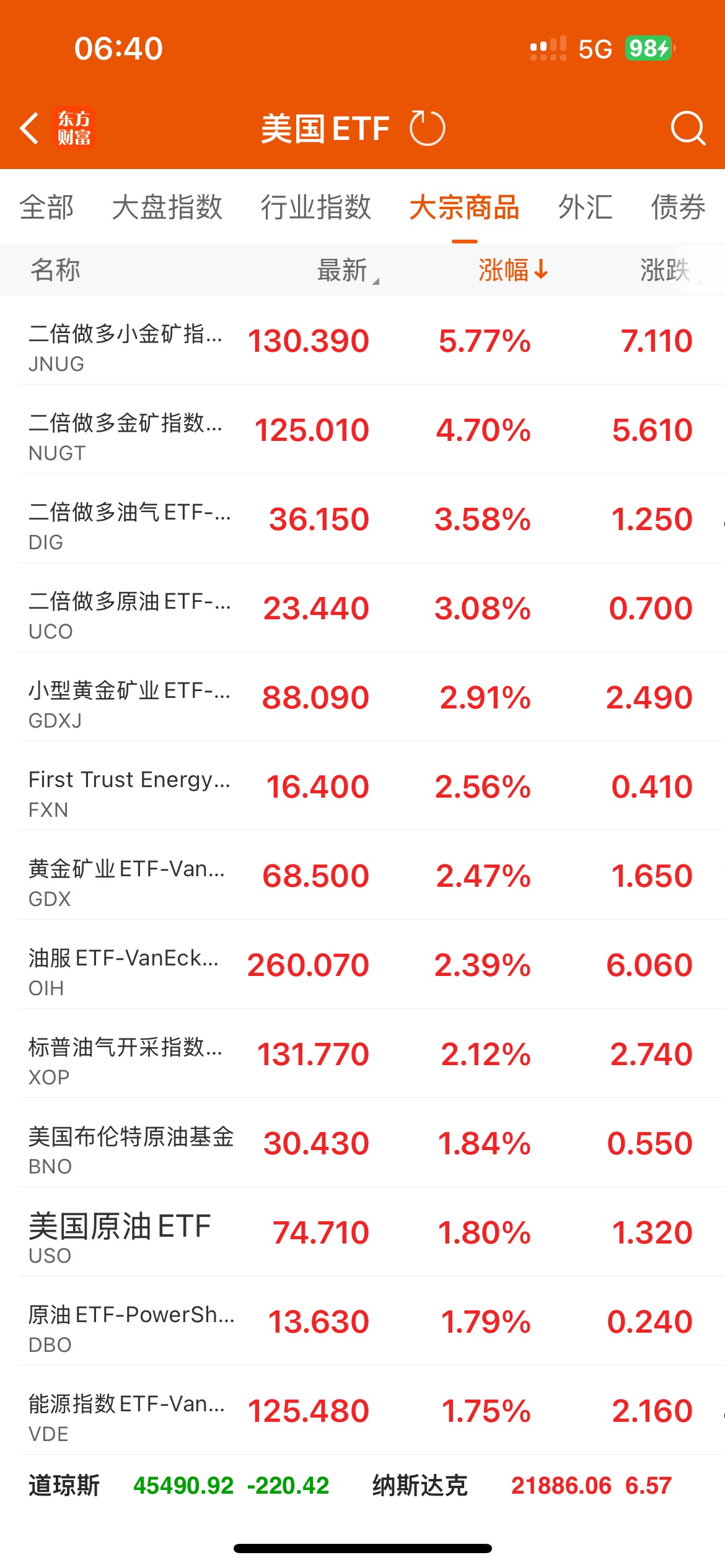Viewport: 725px width, 1568px height.
Task: Open the GDXJ 小型黄金矿业 row
Action: (362, 697)
